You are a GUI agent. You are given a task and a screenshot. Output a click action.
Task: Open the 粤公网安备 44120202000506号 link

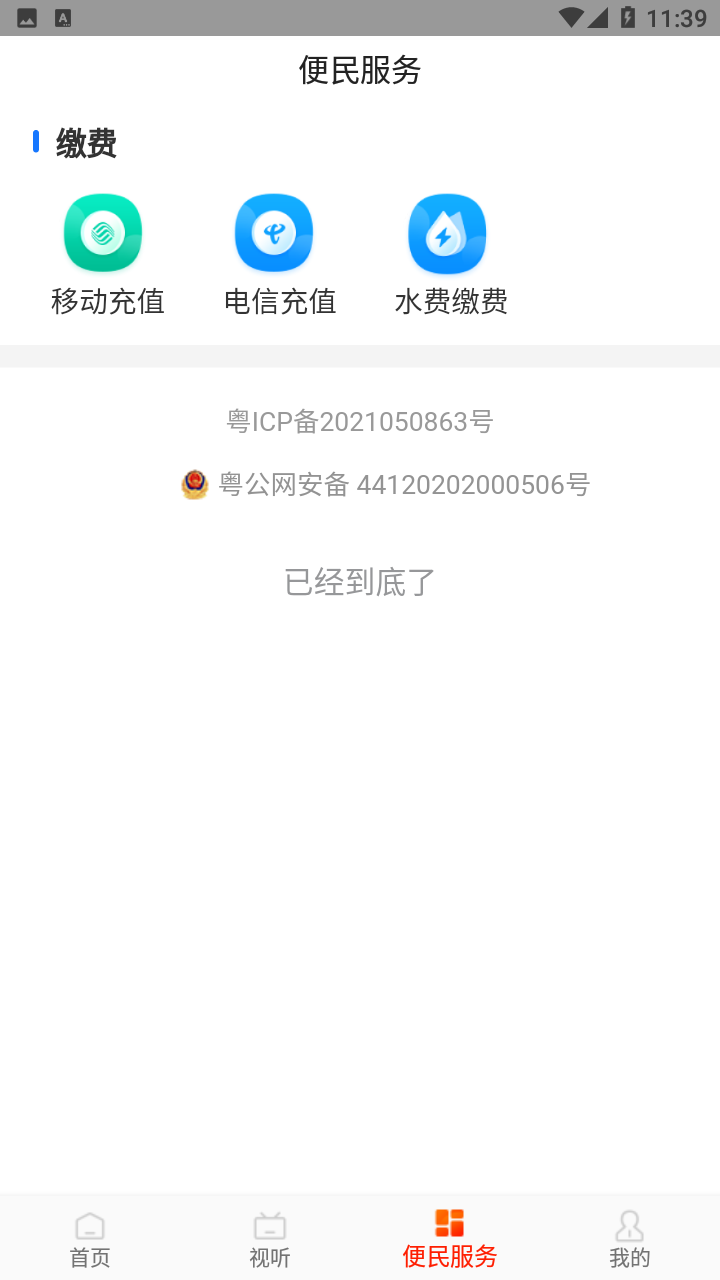point(400,484)
